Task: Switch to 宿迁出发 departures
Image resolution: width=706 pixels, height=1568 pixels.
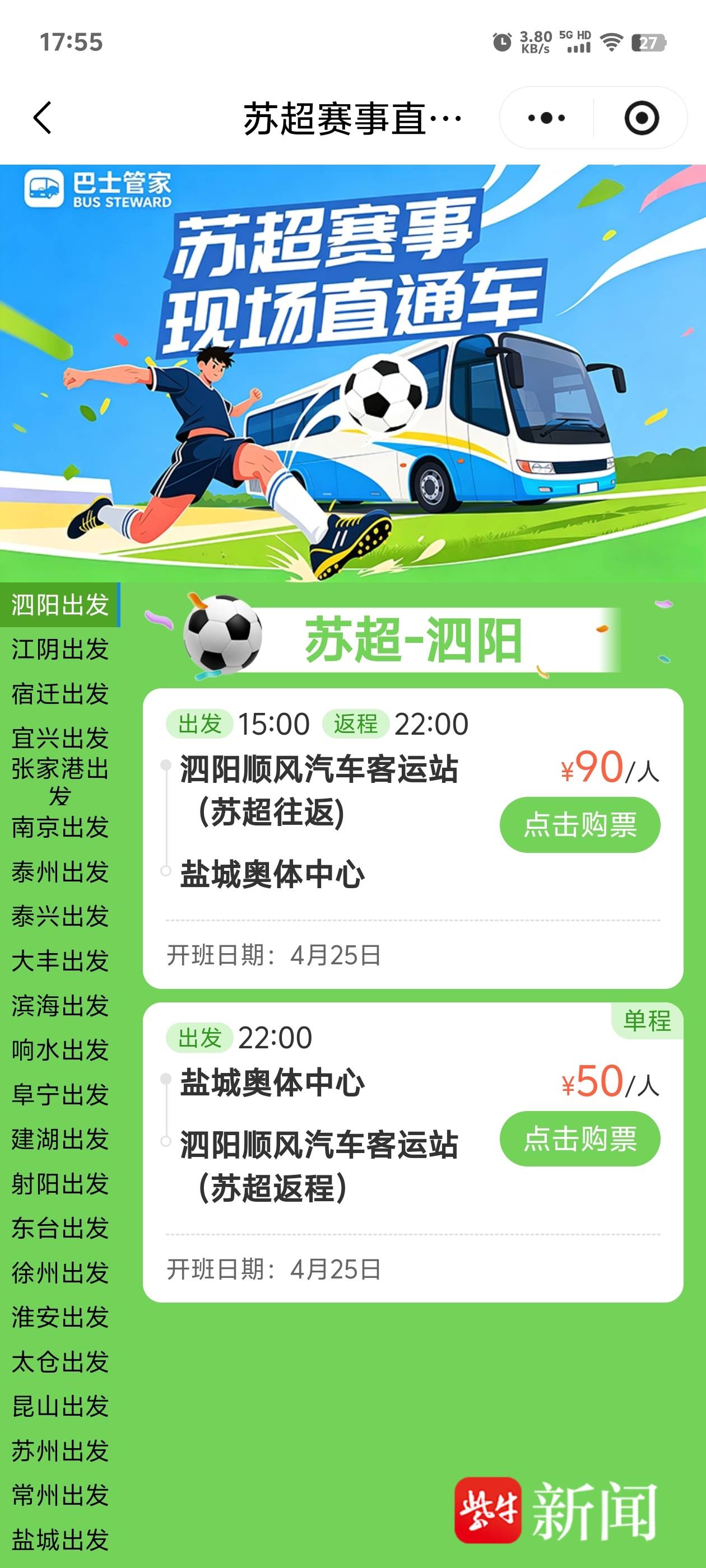Action: click(x=60, y=693)
